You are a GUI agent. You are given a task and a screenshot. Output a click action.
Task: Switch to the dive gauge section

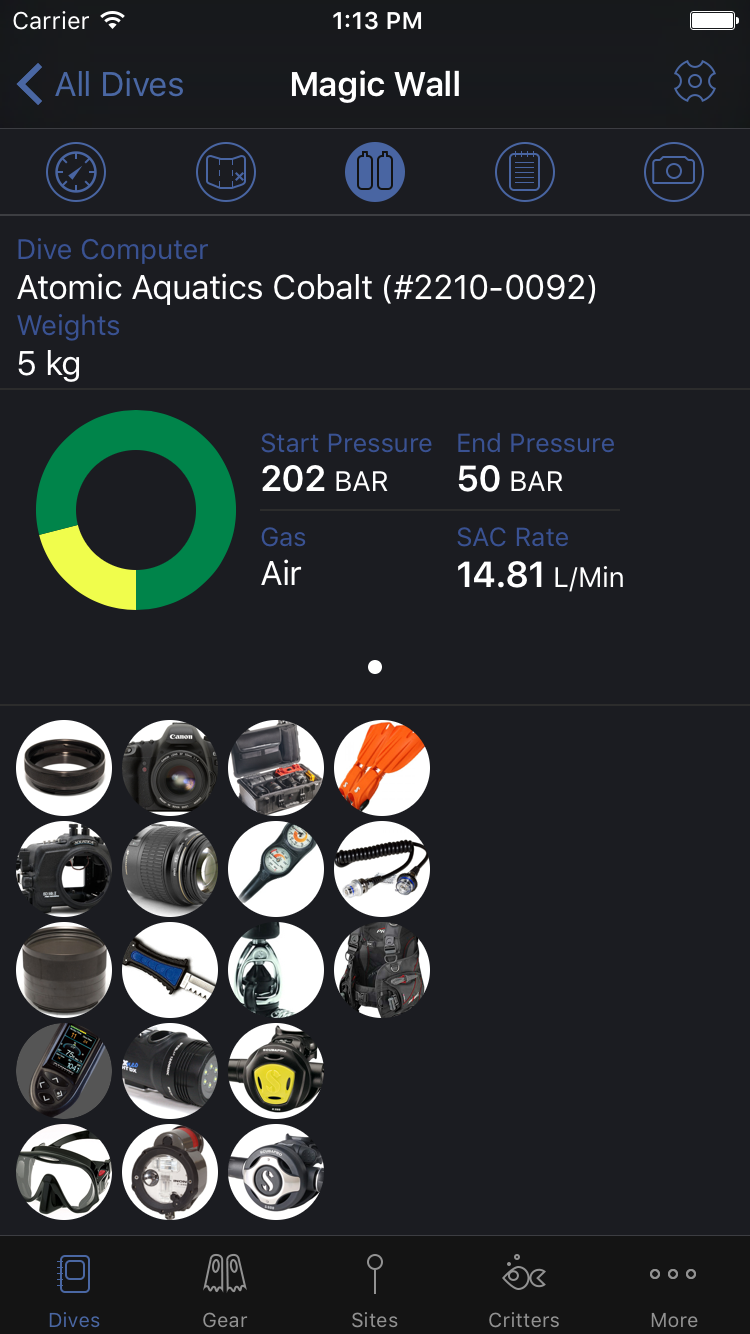[x=76, y=172]
